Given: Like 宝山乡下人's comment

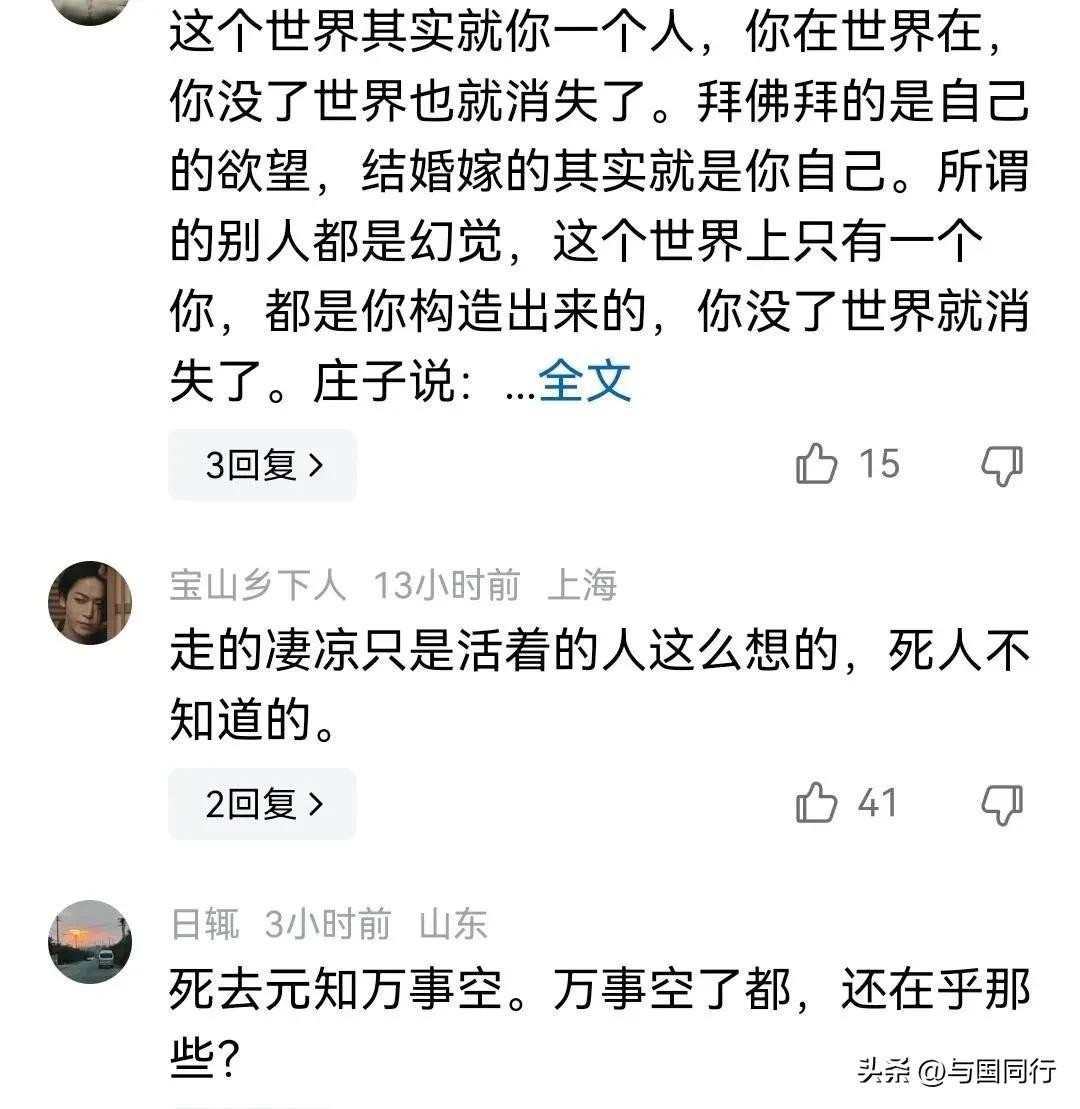Looking at the screenshot, I should (817, 804).
